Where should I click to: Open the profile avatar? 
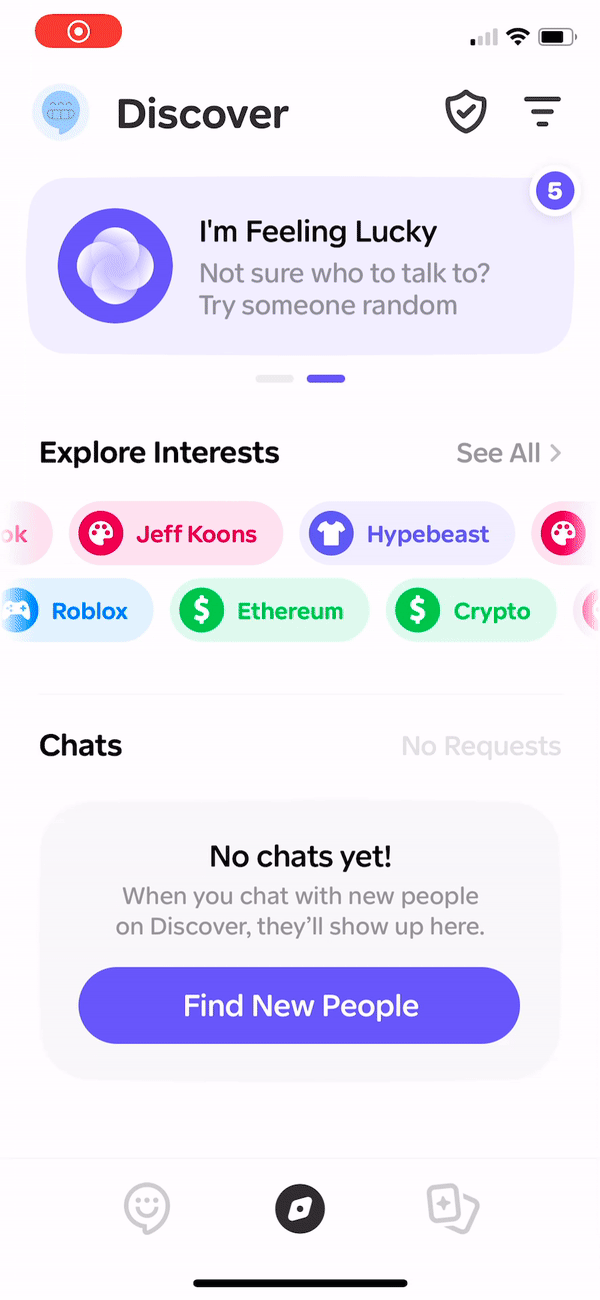[60, 113]
